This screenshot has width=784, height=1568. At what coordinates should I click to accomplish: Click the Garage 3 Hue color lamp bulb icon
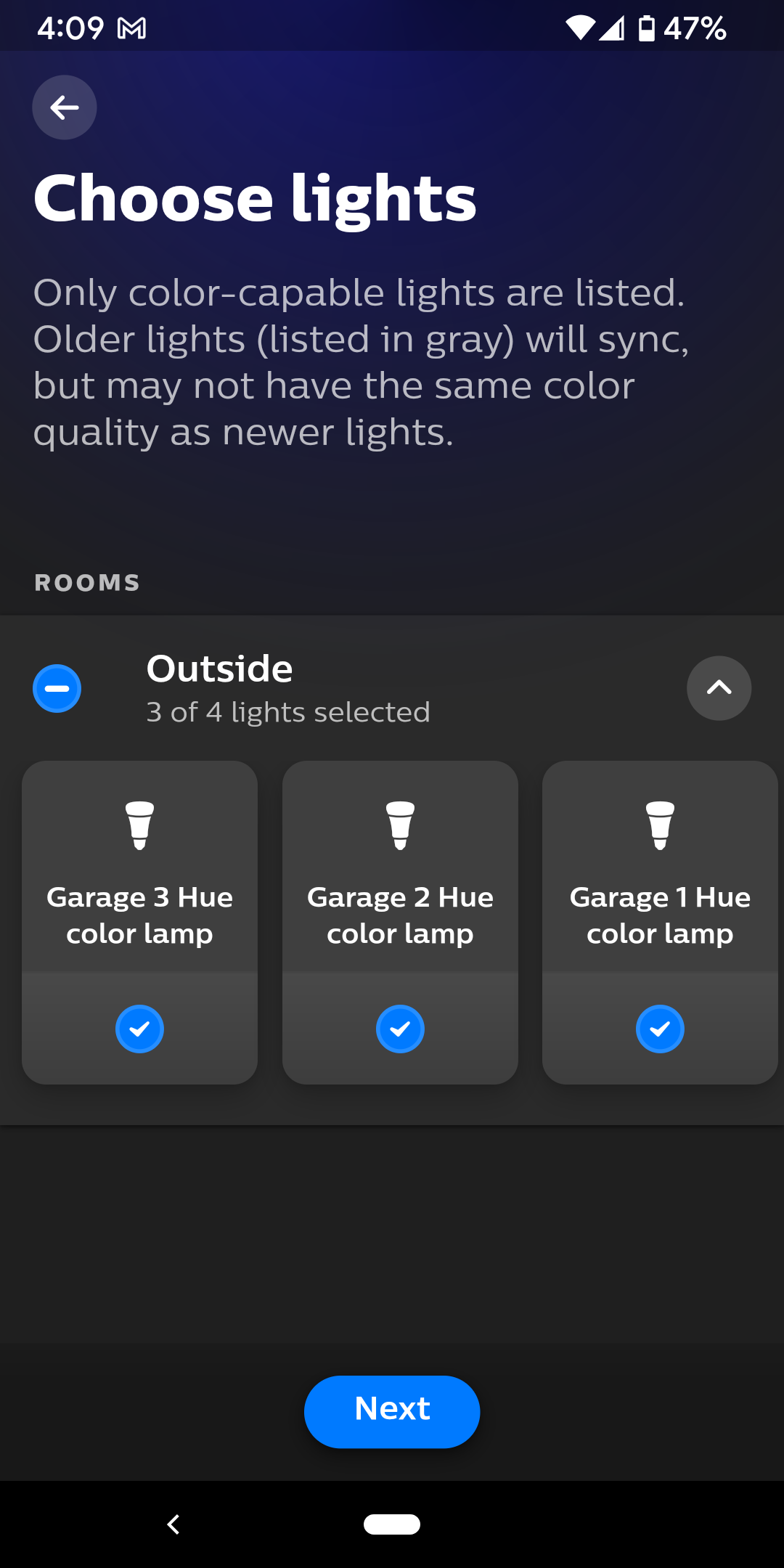pyautogui.click(x=139, y=824)
